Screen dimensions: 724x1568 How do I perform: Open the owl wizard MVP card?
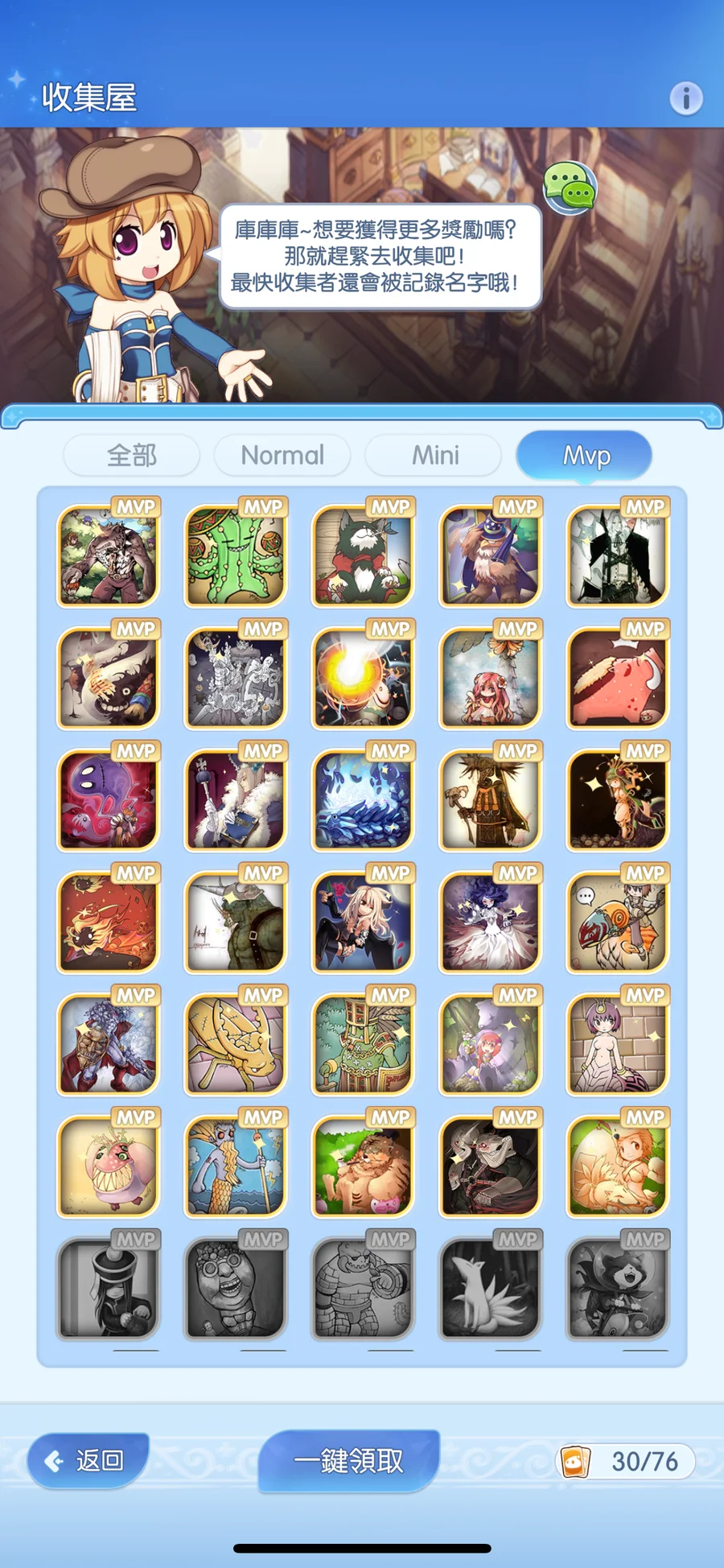[490, 553]
